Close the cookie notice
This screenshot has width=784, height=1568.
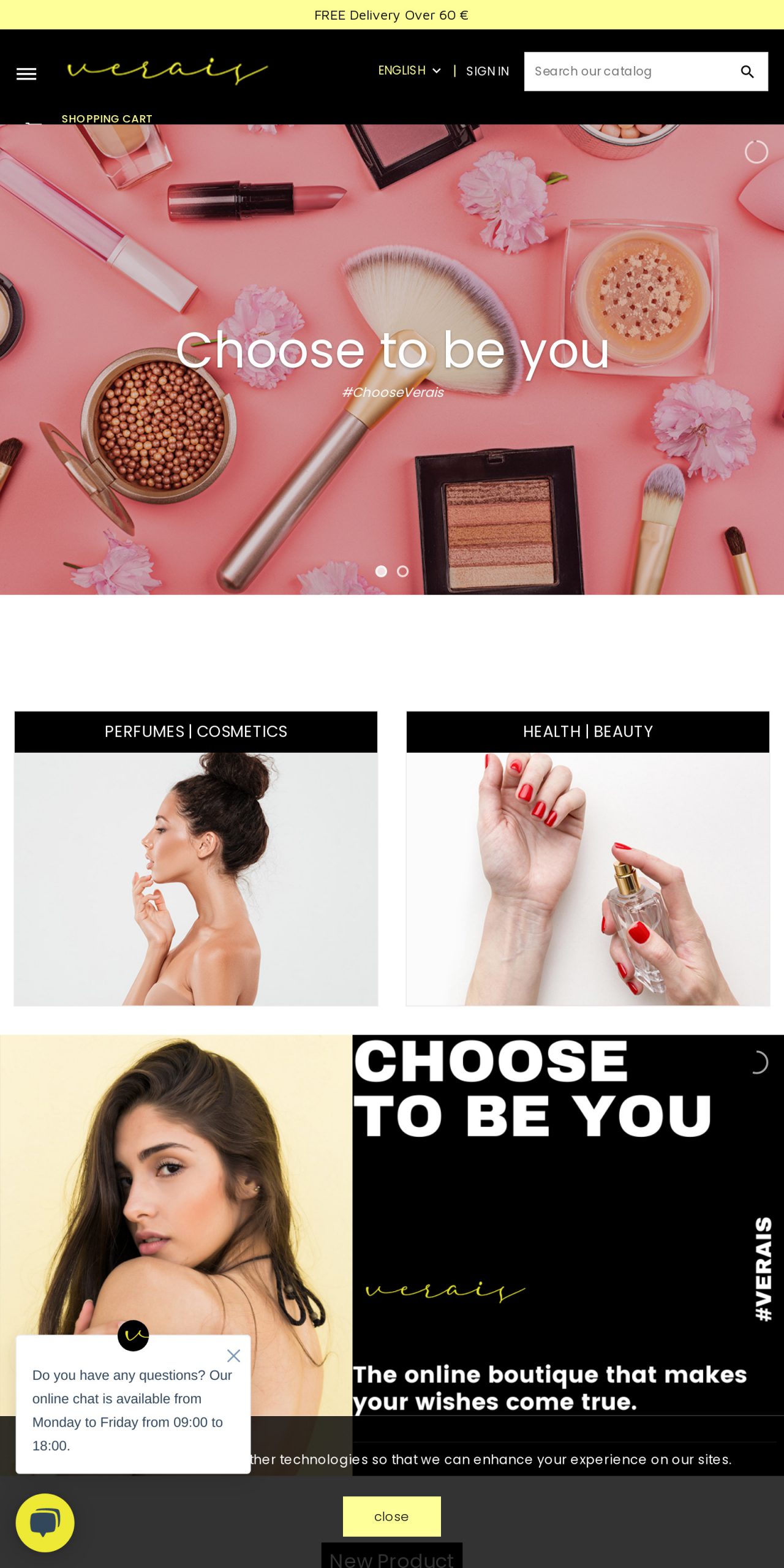pyautogui.click(x=391, y=1516)
